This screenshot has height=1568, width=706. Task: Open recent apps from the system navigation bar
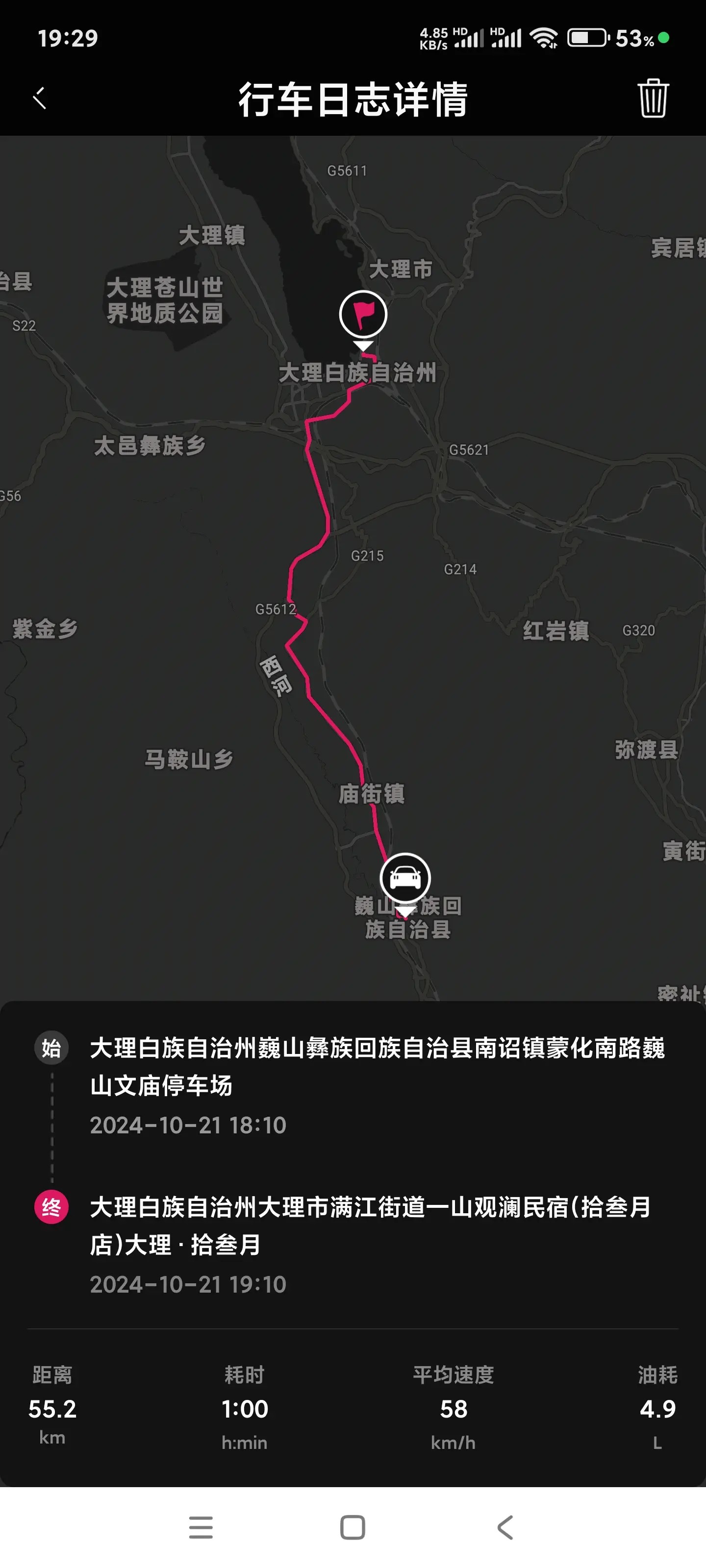point(201,1527)
